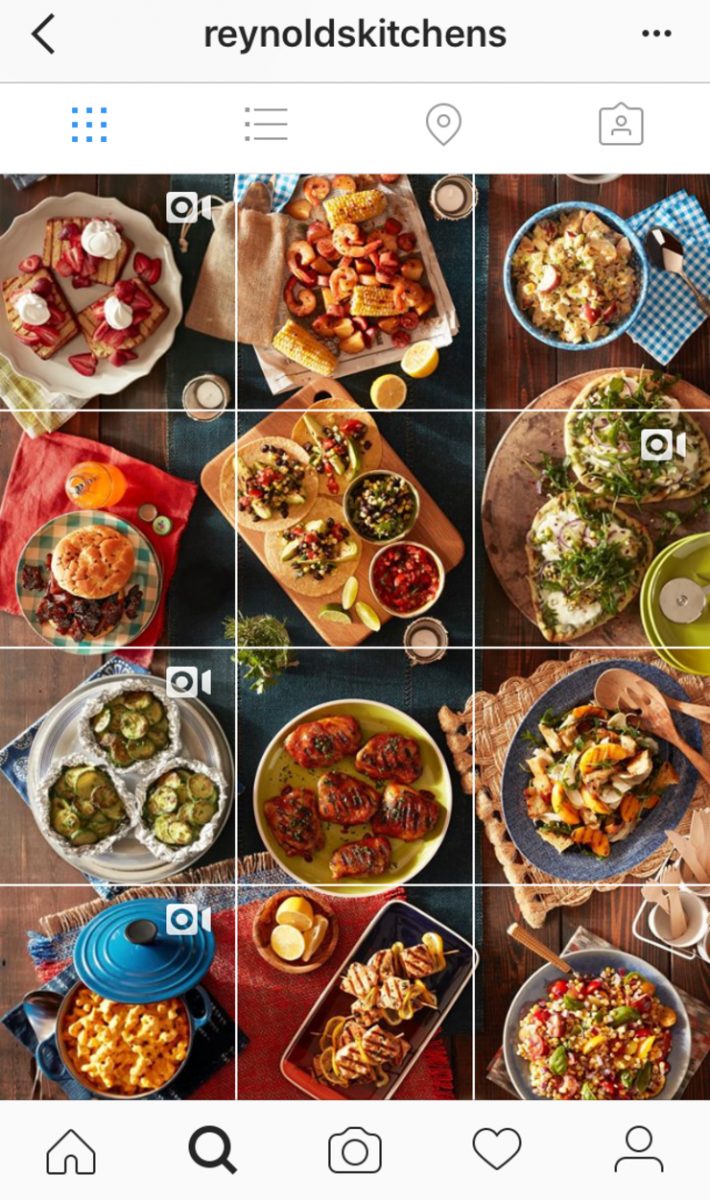Open the tacos on cutting board post
Image resolution: width=710 pixels, height=1200 pixels.
point(355,530)
